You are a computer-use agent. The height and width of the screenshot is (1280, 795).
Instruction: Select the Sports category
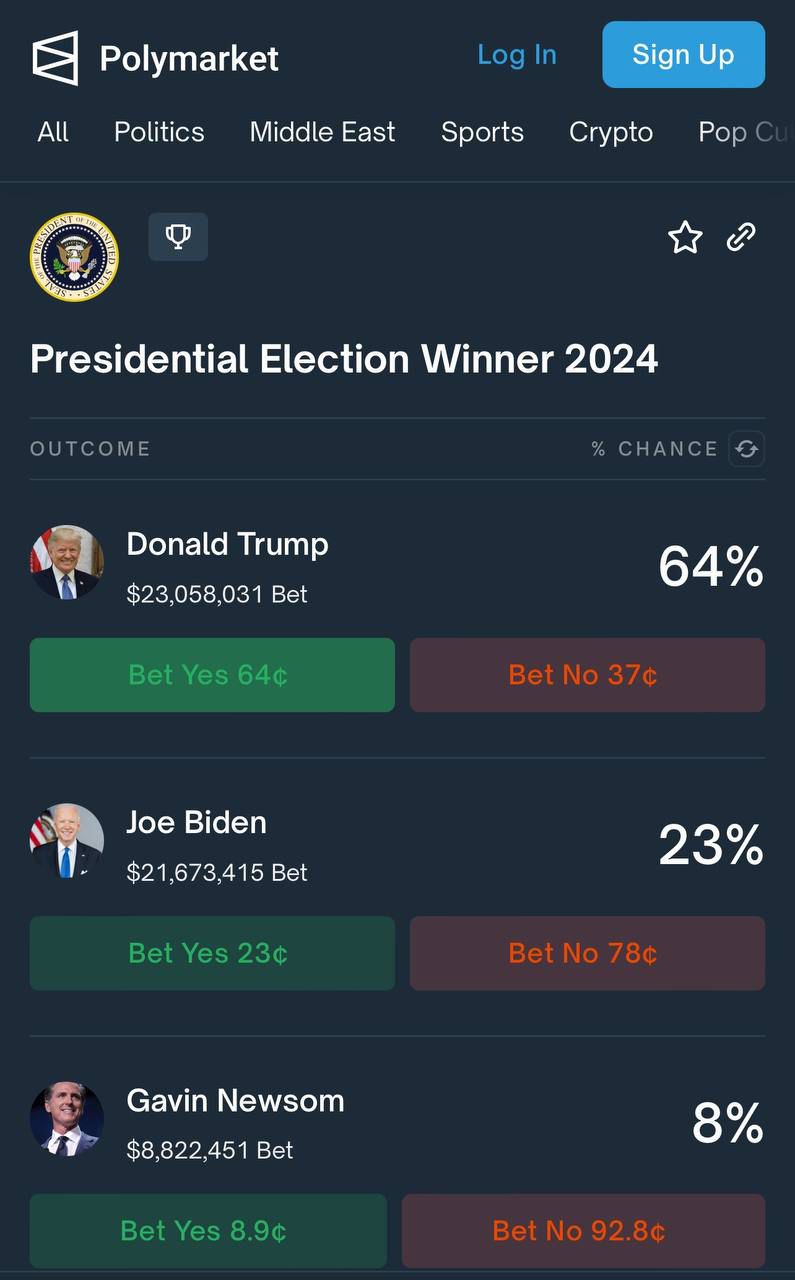pos(482,132)
